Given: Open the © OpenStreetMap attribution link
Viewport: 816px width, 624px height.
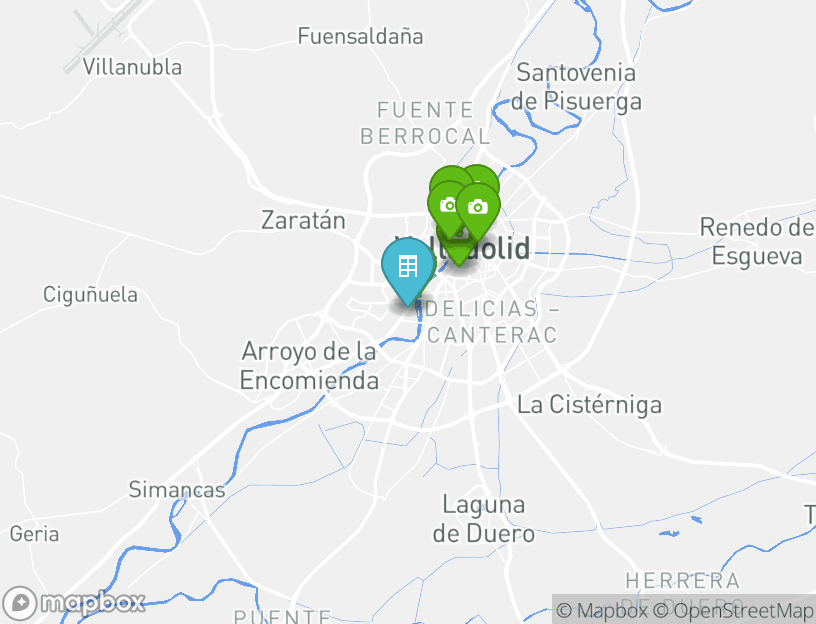Looking at the screenshot, I should coord(734,610).
